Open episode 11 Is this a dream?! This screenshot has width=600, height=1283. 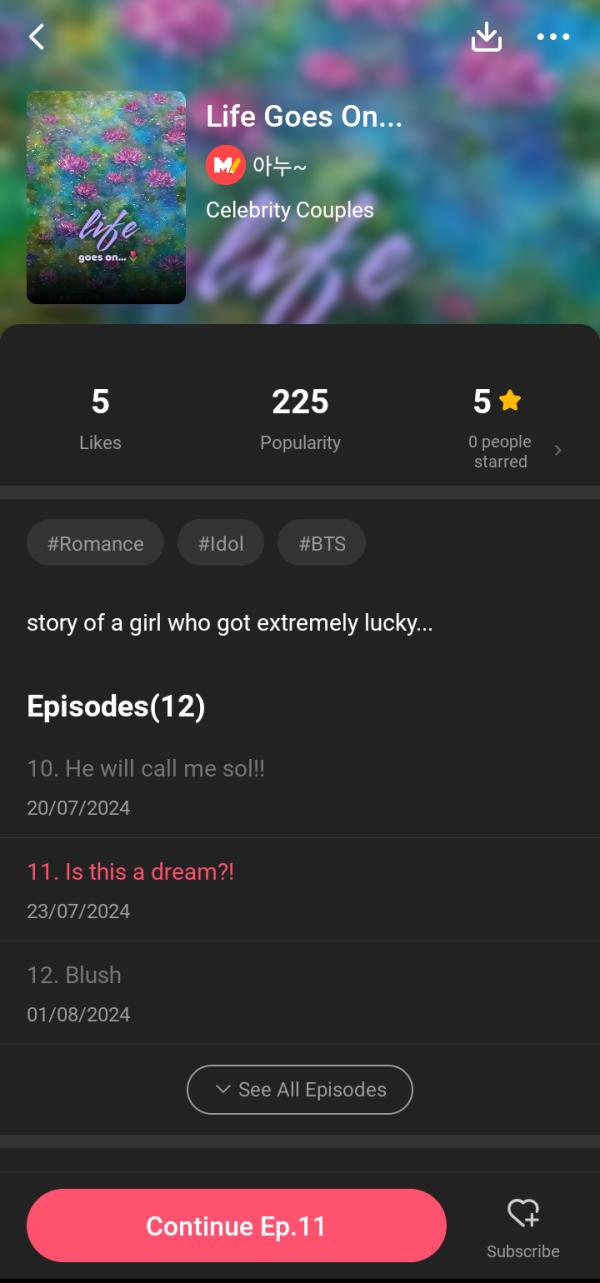click(131, 872)
